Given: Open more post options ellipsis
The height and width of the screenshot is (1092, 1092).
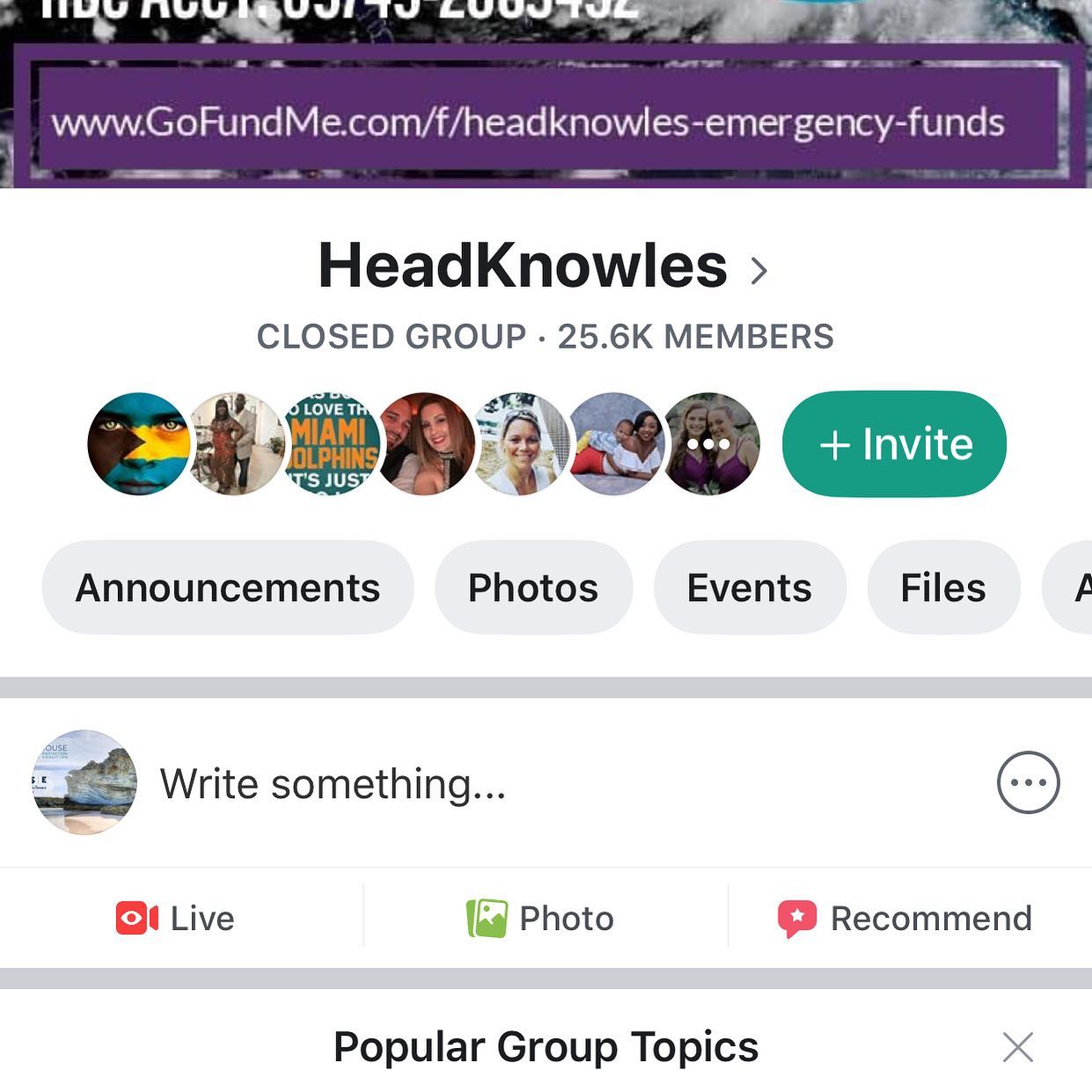Looking at the screenshot, I should 1028,782.
